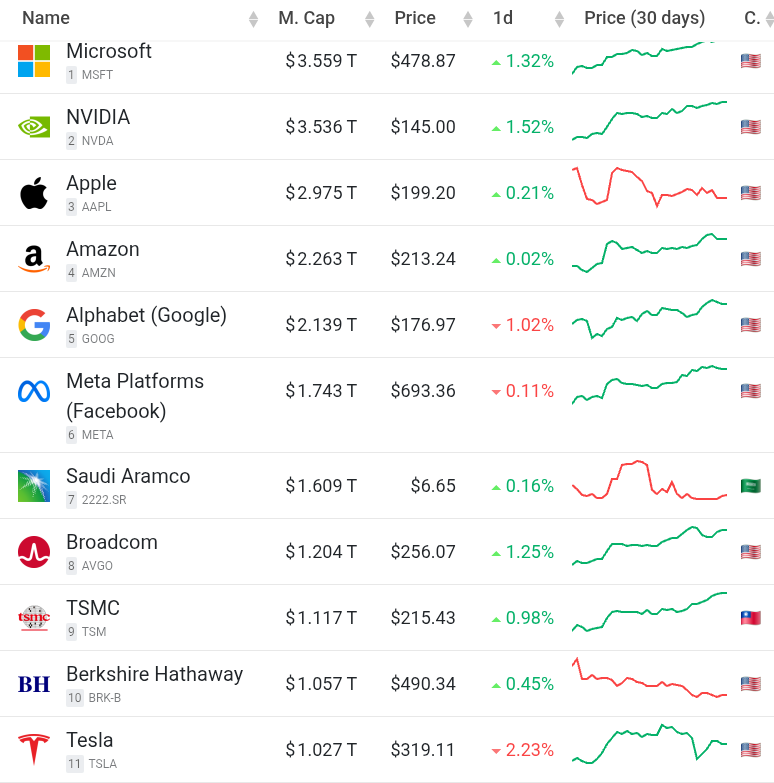
Task: View Saudi Aramco details
Action: coord(128,476)
